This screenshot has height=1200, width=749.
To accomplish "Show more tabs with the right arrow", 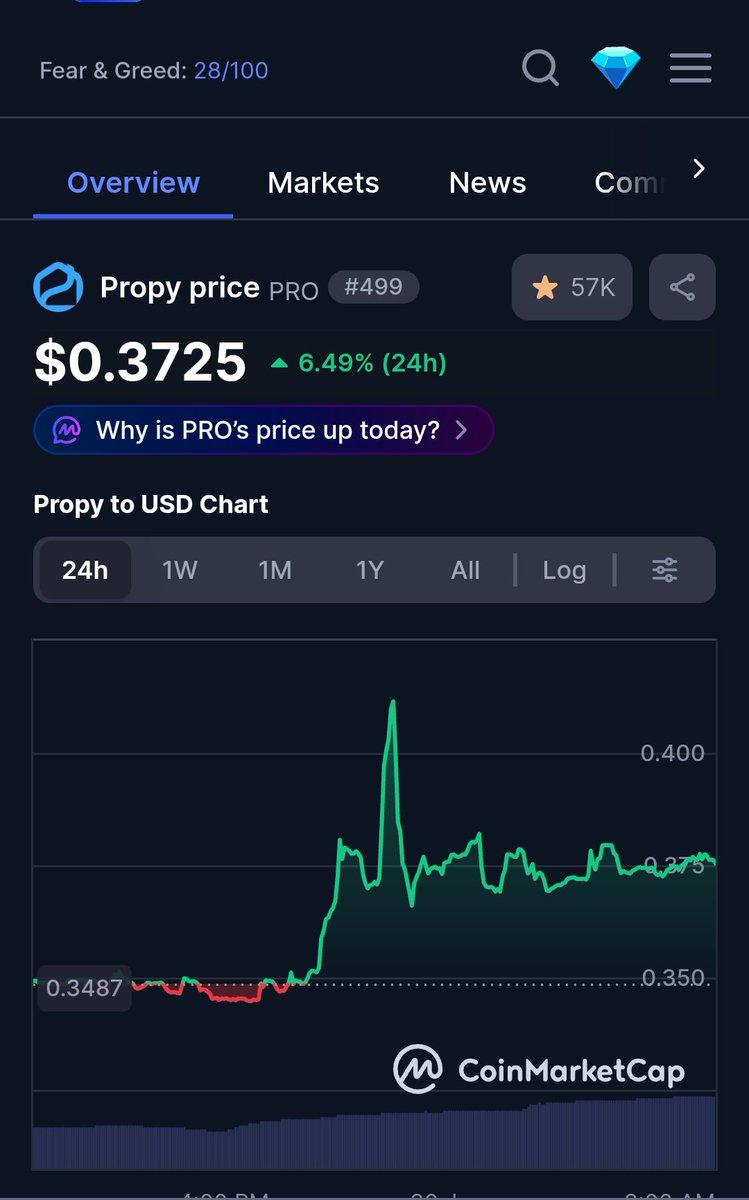I will tap(699, 169).
